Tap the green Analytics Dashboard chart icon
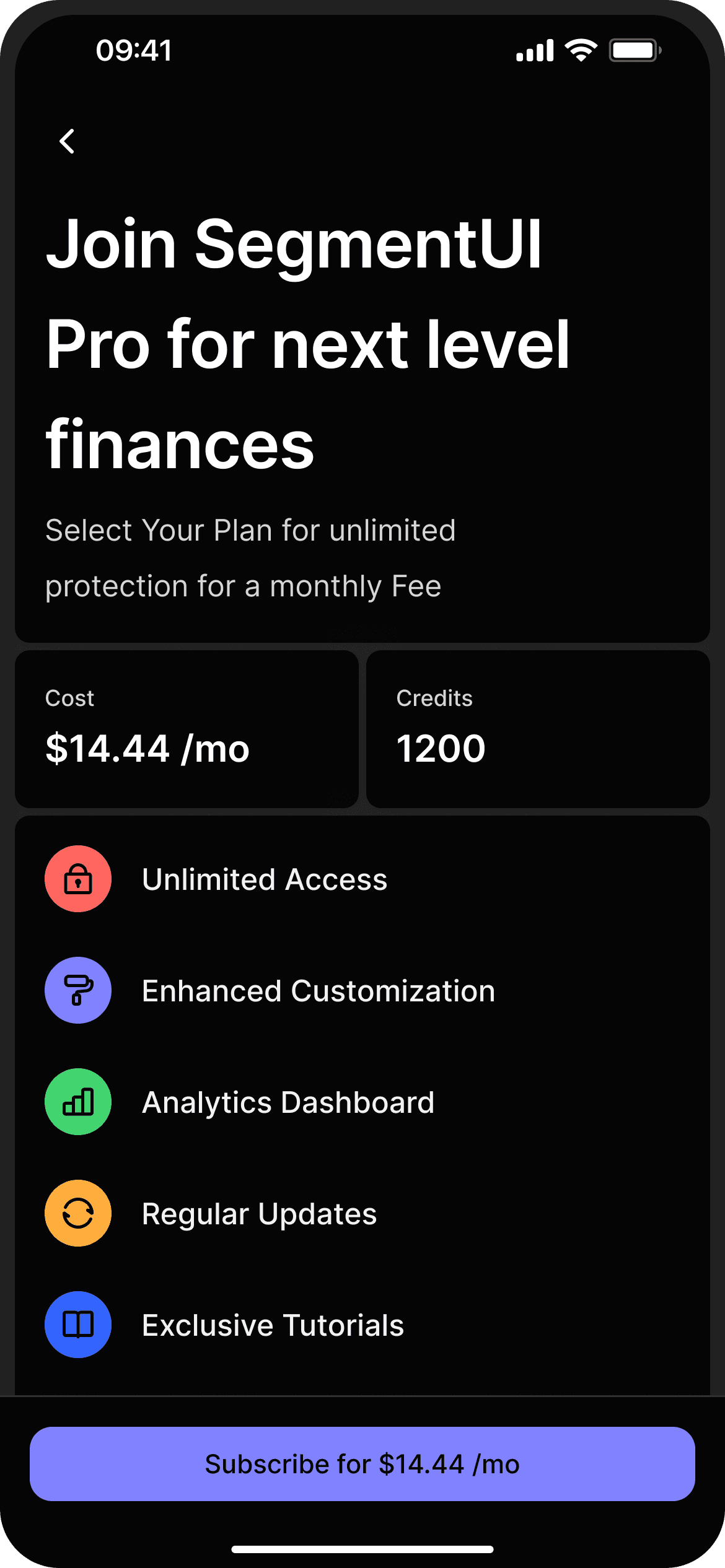The height and width of the screenshot is (1568, 725). tap(77, 1102)
